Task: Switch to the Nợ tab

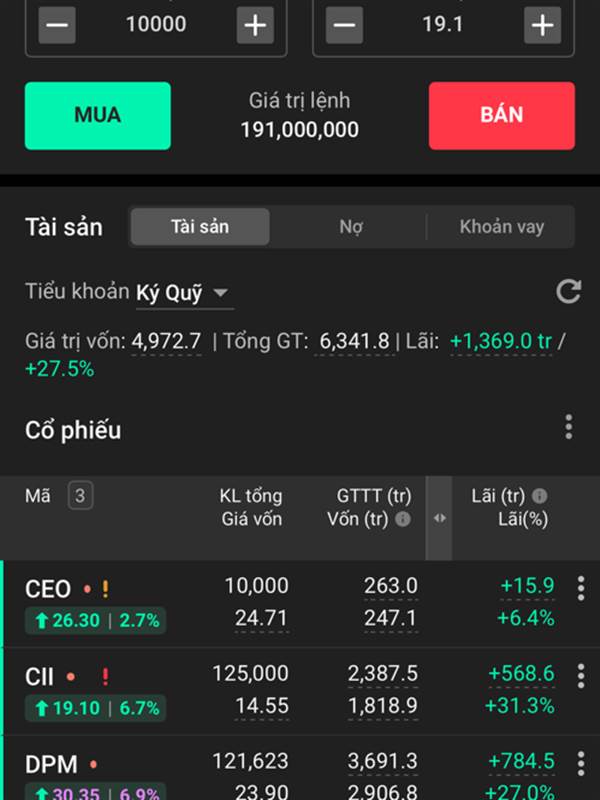Action: [x=351, y=227]
